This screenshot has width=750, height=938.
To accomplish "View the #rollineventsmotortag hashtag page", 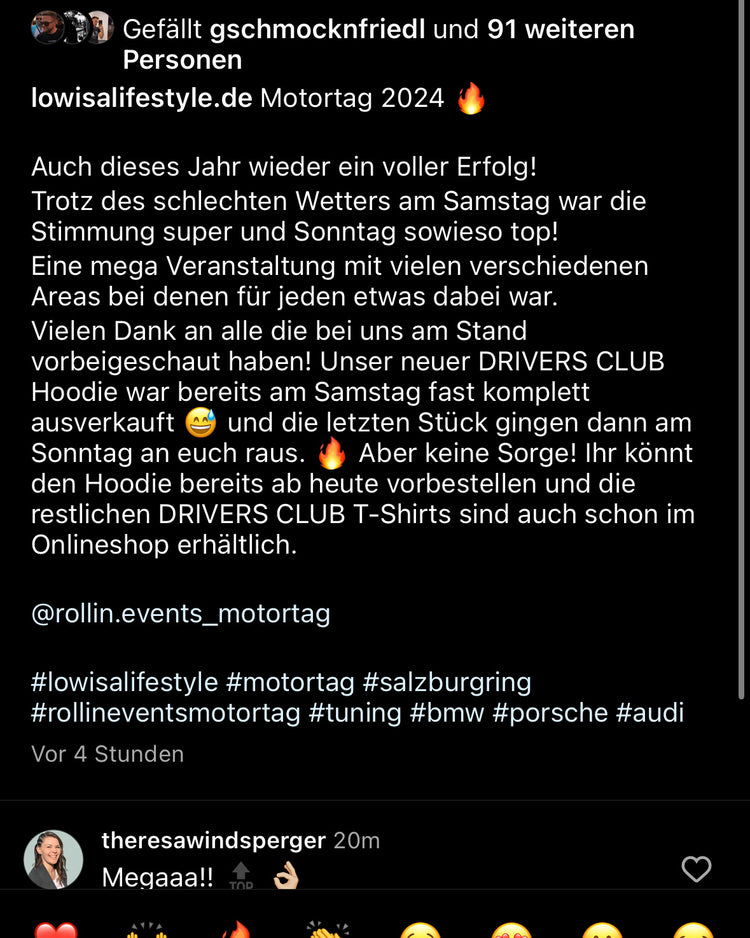I will tap(165, 712).
